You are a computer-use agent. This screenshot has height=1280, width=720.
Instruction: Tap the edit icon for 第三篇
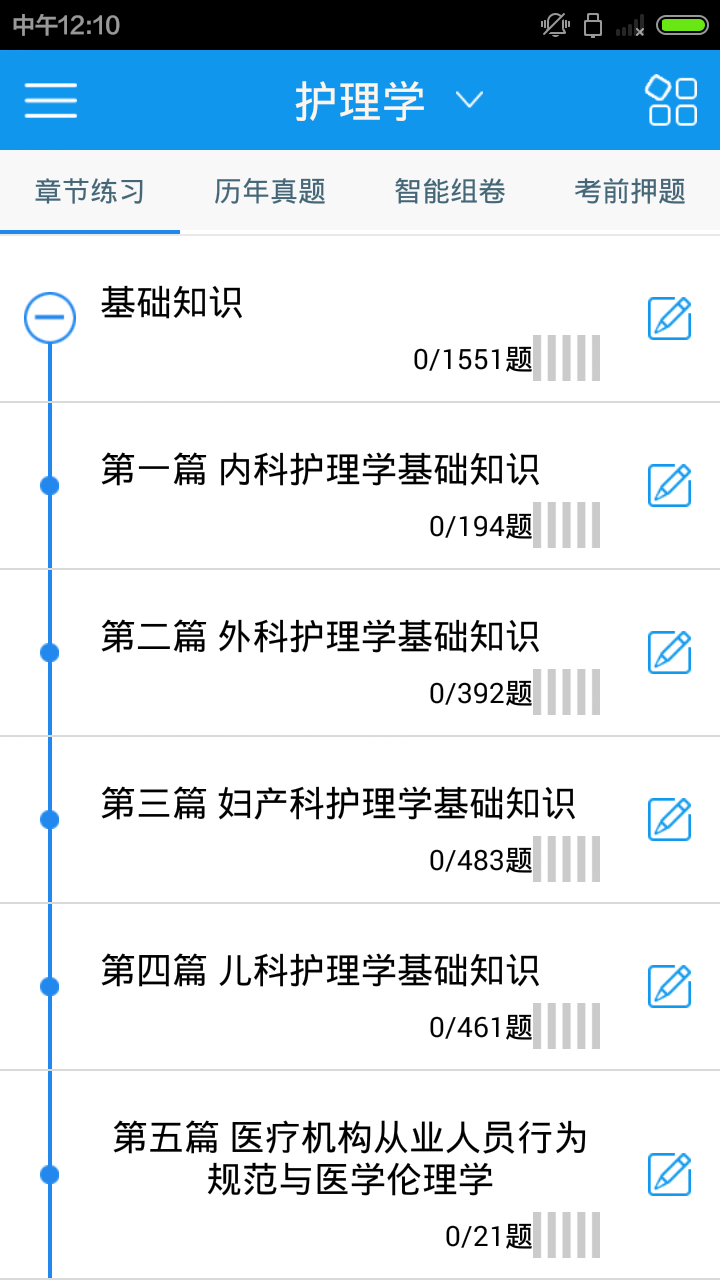[669, 819]
